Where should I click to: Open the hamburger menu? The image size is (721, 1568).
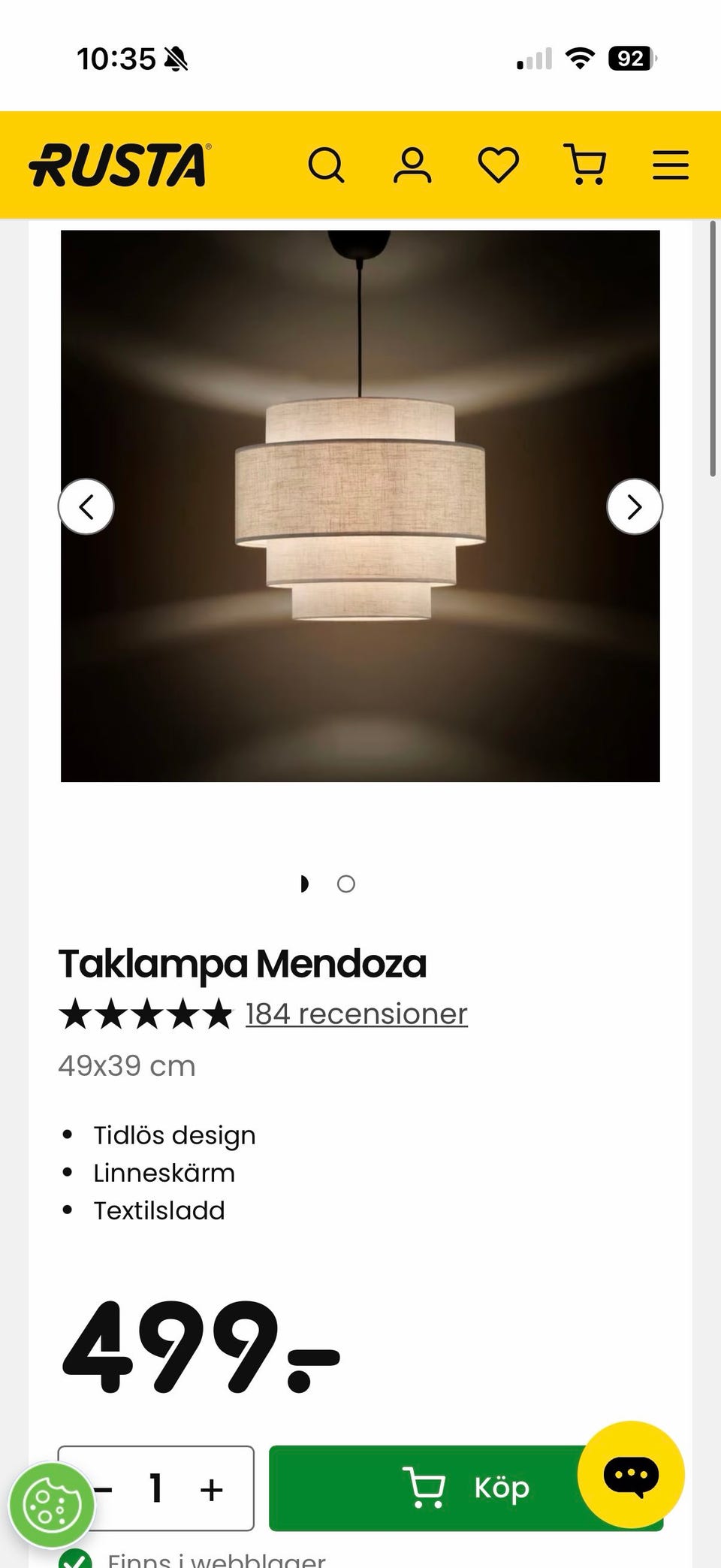pos(670,165)
